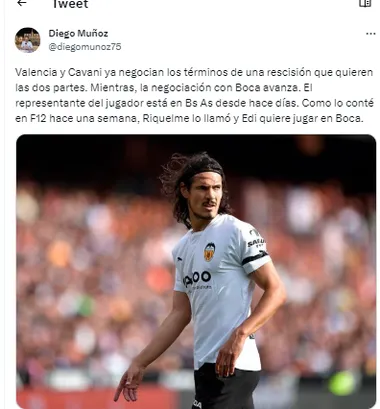Open the reader view icon
Image resolution: width=380 pixels, height=409 pixels.
[x=365, y=3]
